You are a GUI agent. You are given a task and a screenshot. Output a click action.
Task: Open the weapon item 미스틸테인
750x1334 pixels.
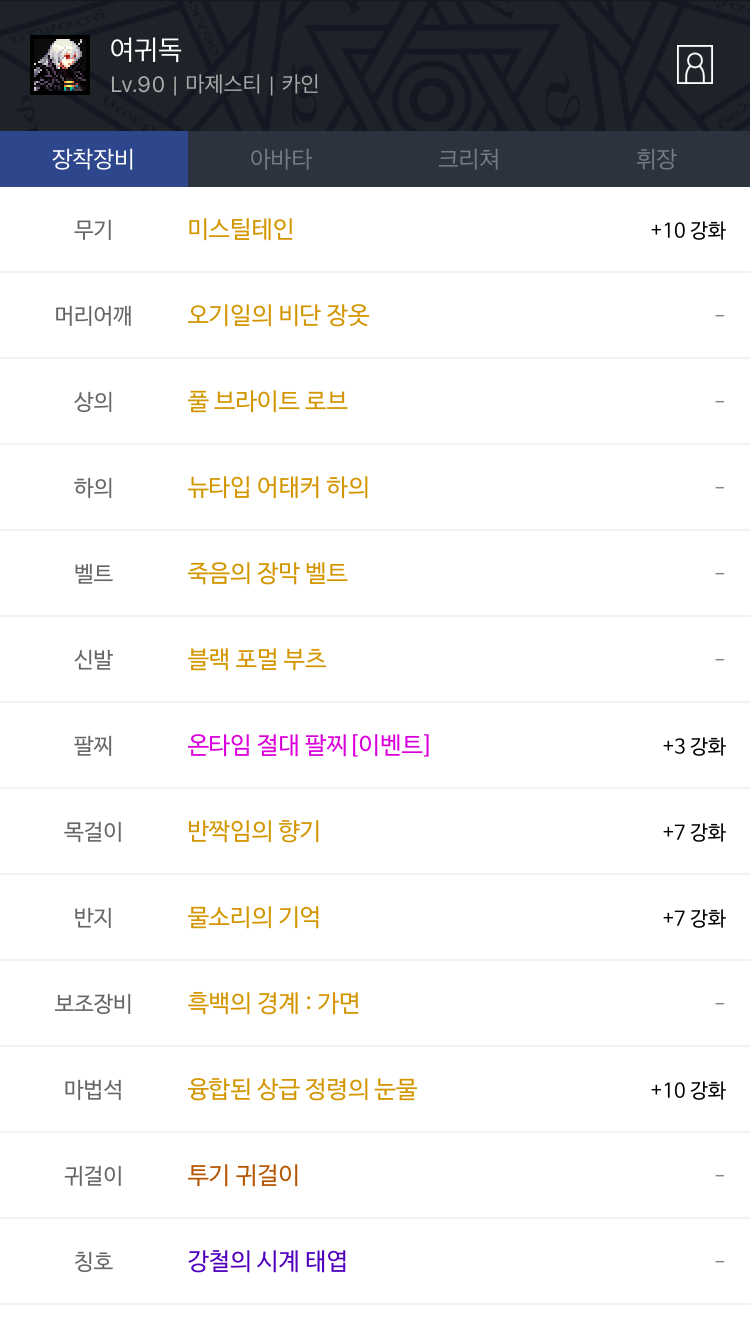tap(241, 229)
